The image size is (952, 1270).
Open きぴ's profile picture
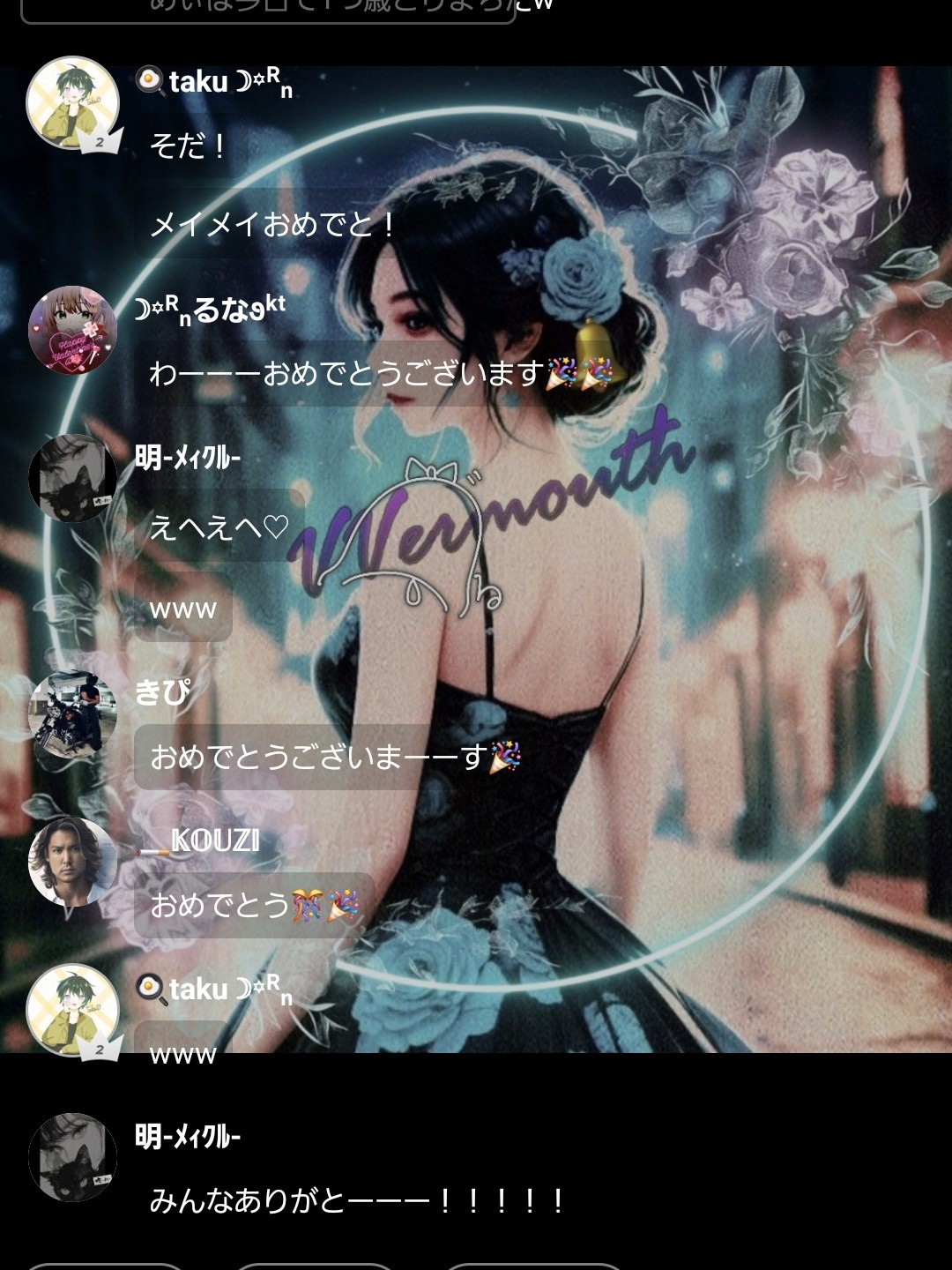pyautogui.click(x=72, y=713)
